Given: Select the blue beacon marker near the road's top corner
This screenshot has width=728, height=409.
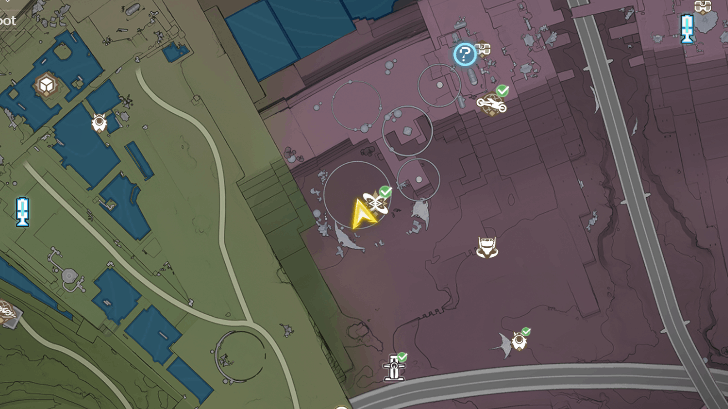Looking at the screenshot, I should click(x=687, y=29).
